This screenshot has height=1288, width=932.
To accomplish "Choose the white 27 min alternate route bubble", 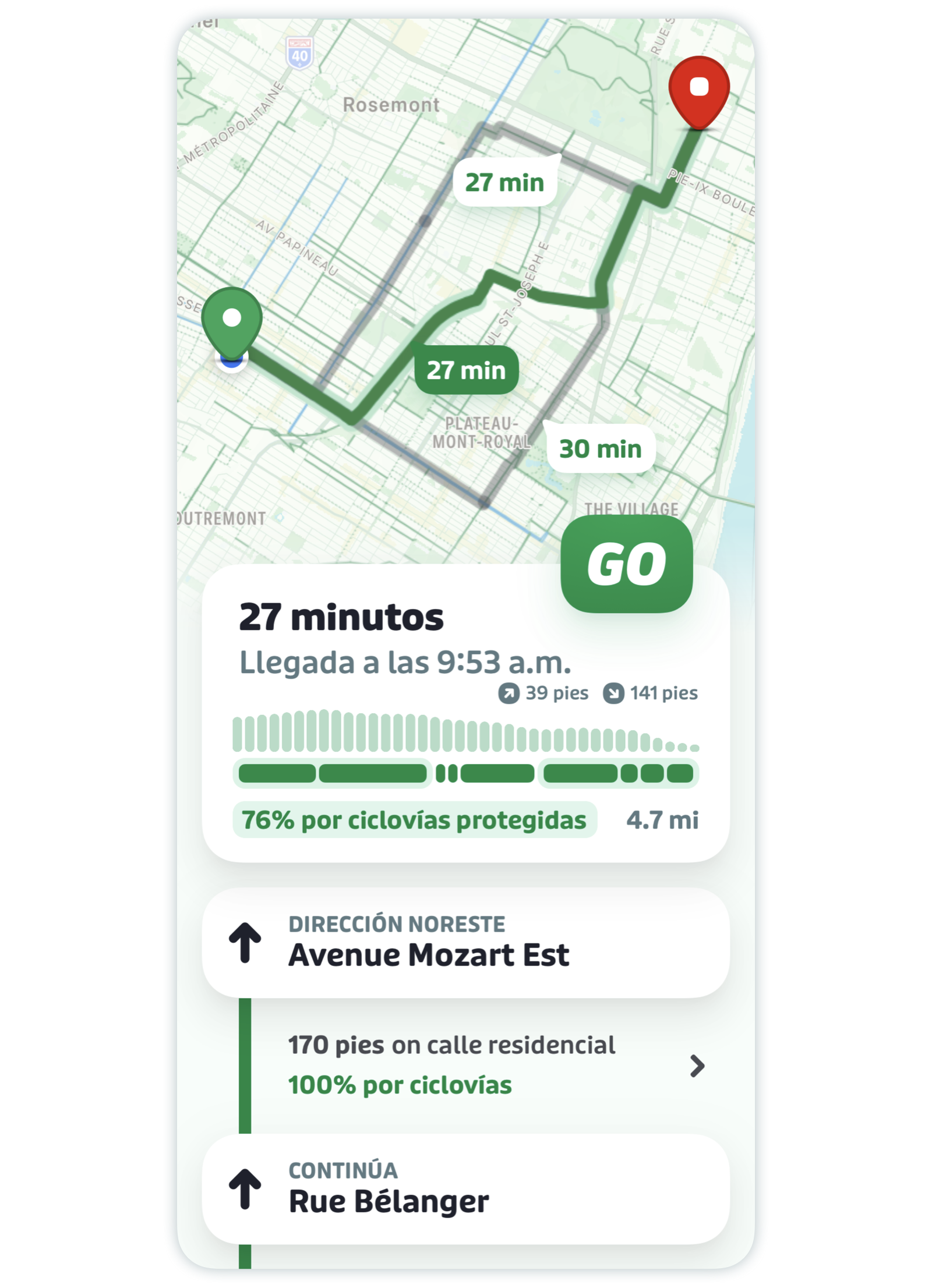I will point(504,183).
